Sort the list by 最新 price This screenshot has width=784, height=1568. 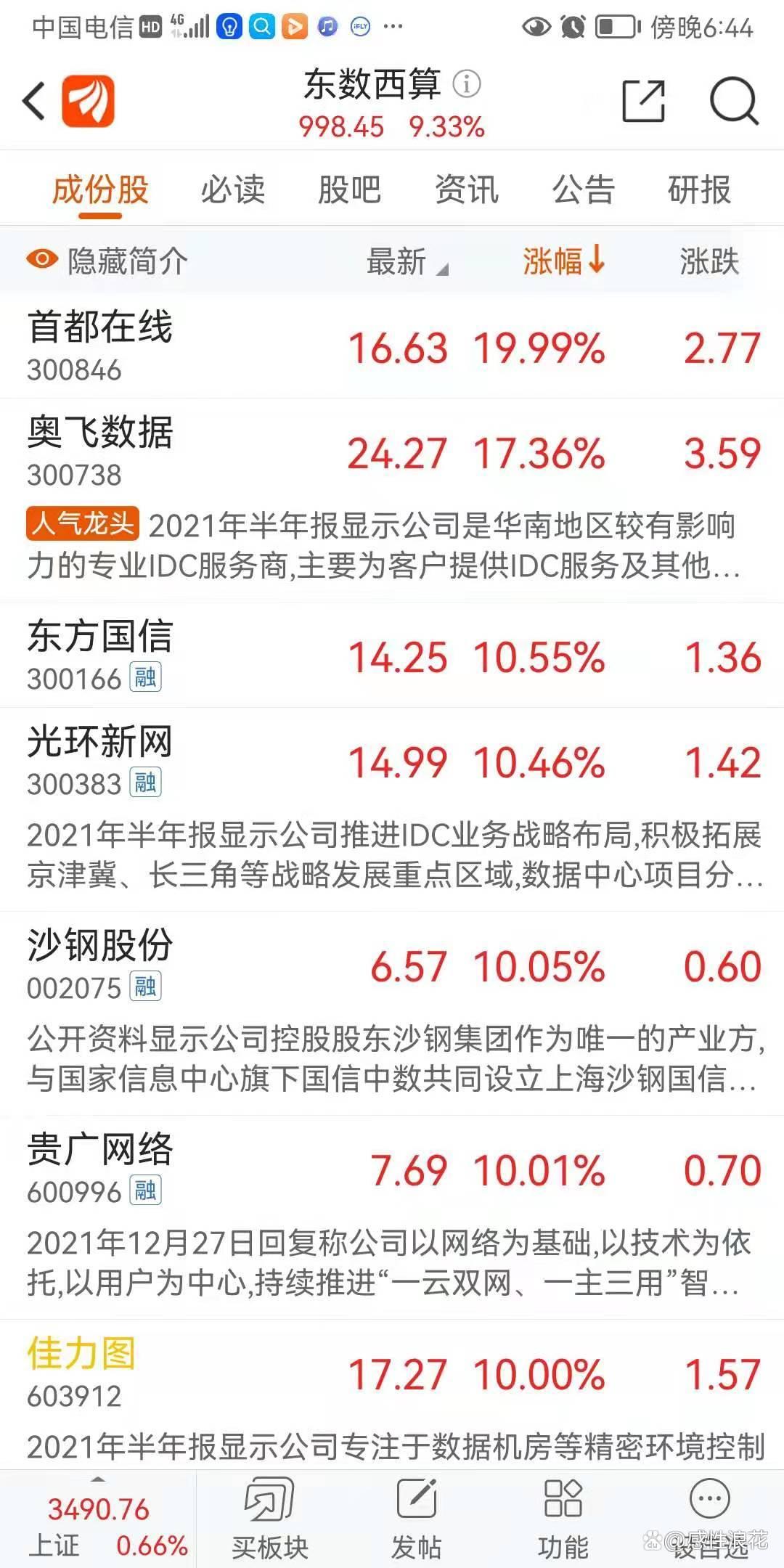(407, 262)
